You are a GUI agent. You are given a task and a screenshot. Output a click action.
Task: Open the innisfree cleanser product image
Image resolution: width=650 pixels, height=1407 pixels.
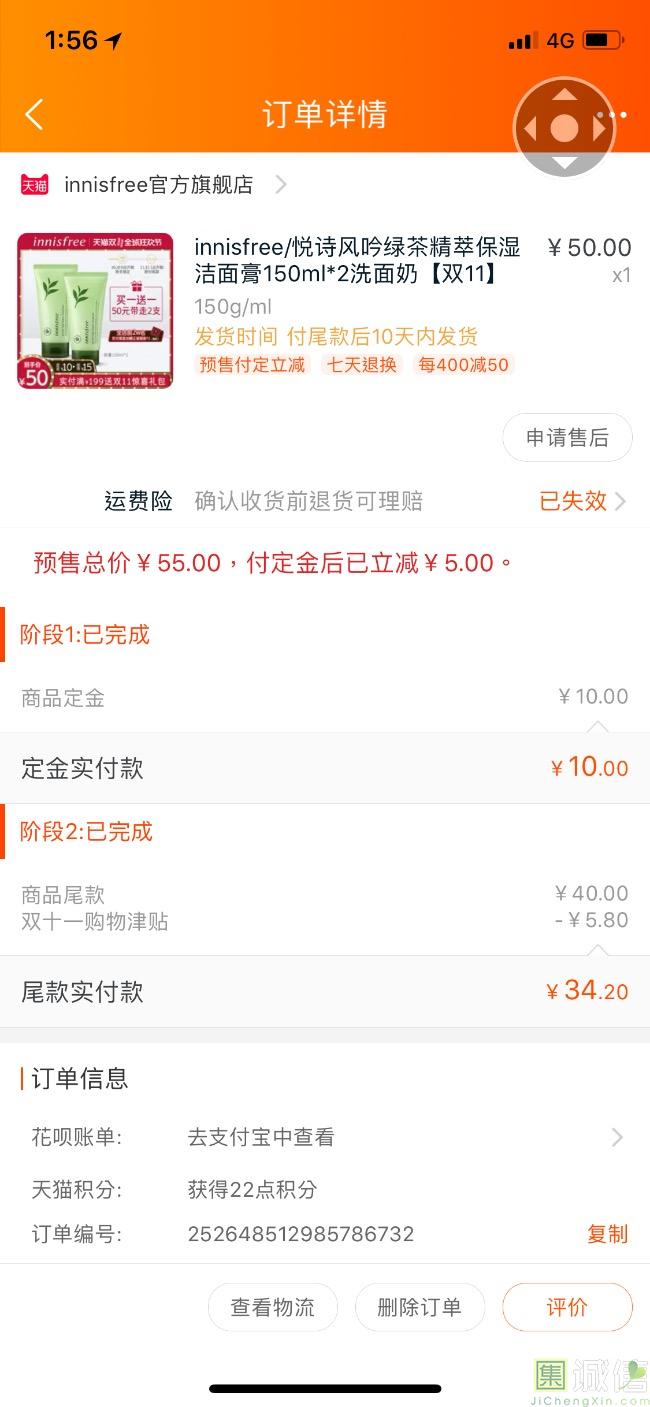(x=95, y=311)
